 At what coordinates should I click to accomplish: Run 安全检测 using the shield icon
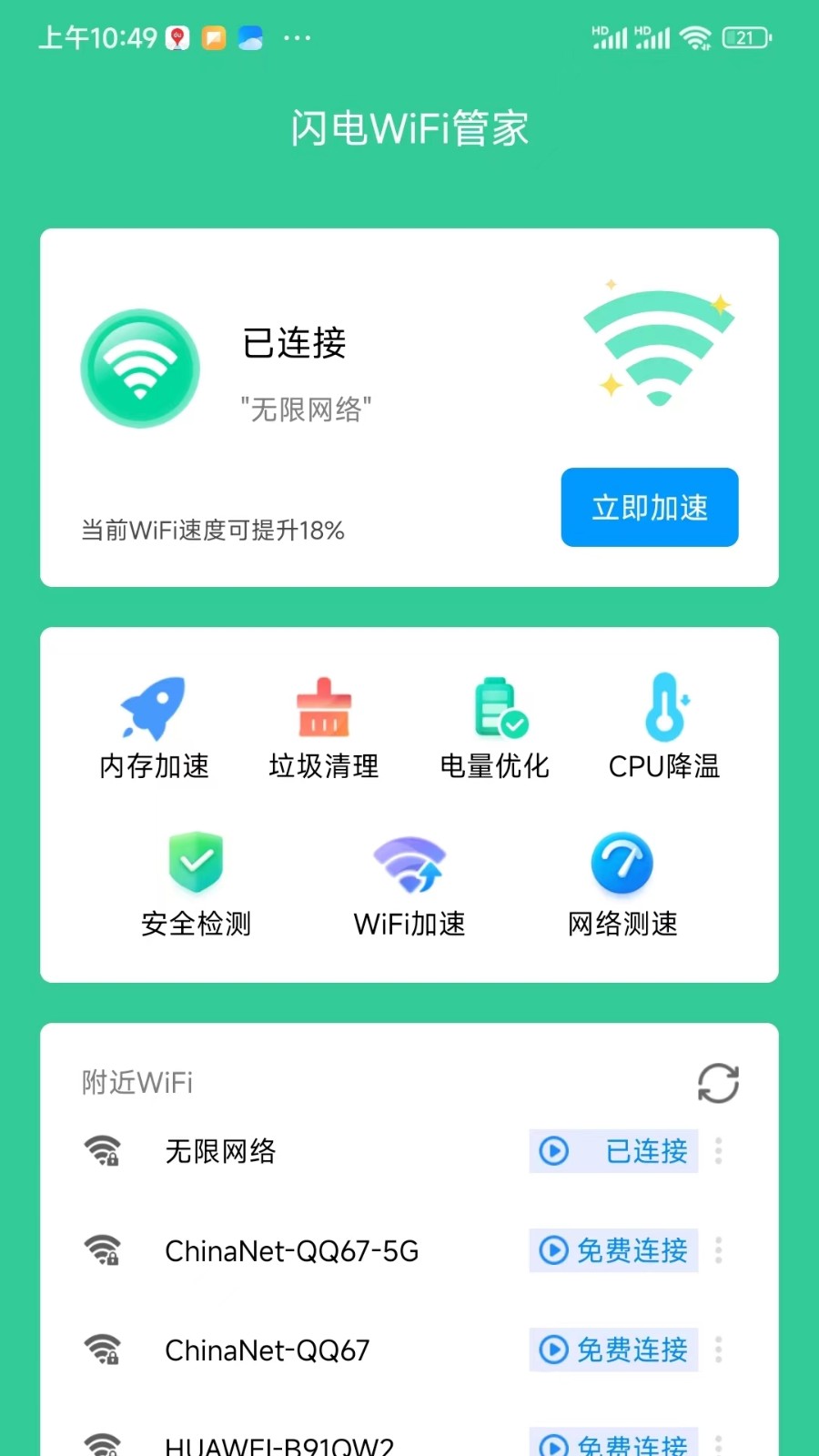point(196,862)
